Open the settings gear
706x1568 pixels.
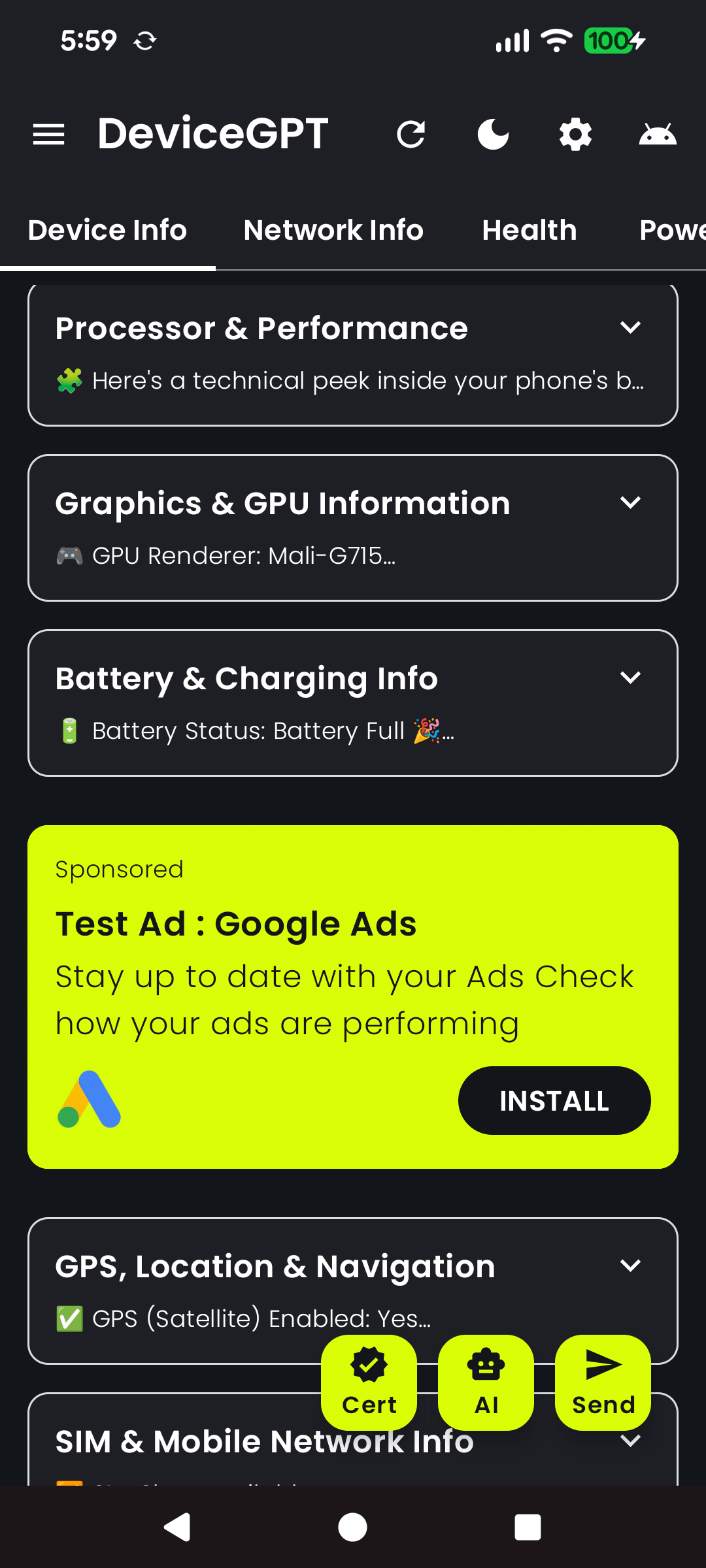pos(575,134)
